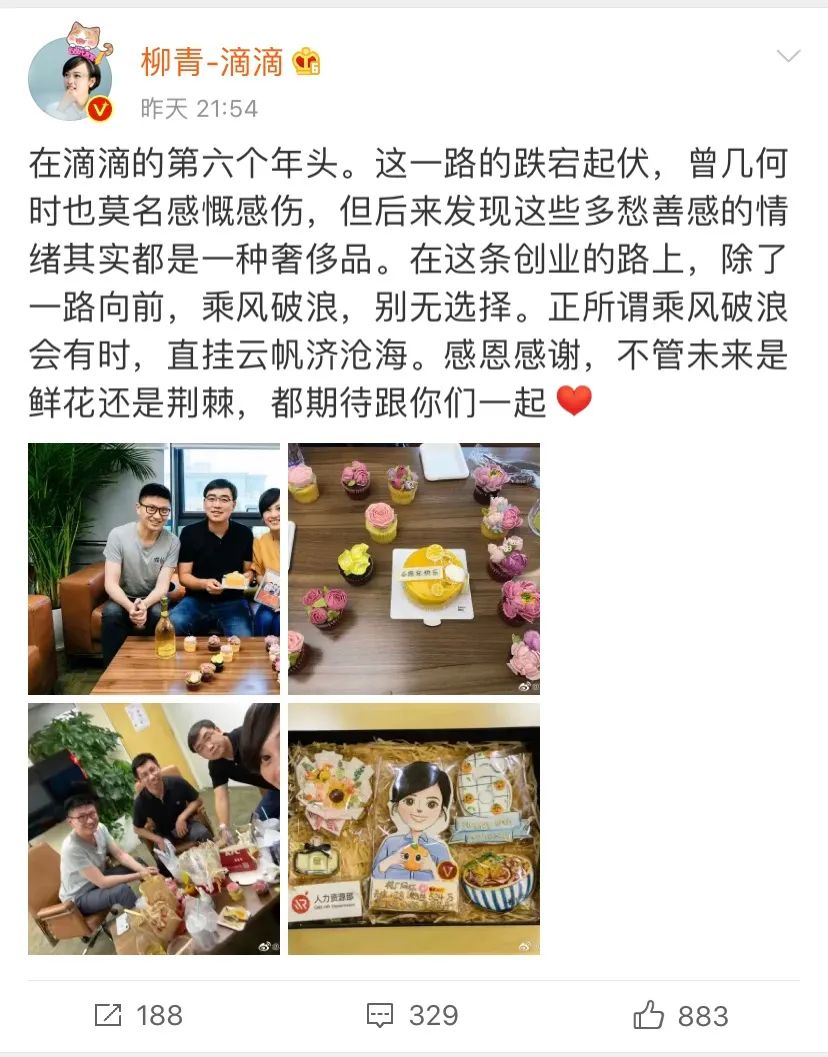This screenshot has height=1057, width=828.
Task: Open 柳青-滴滴's profile avatar
Action: pos(69,80)
